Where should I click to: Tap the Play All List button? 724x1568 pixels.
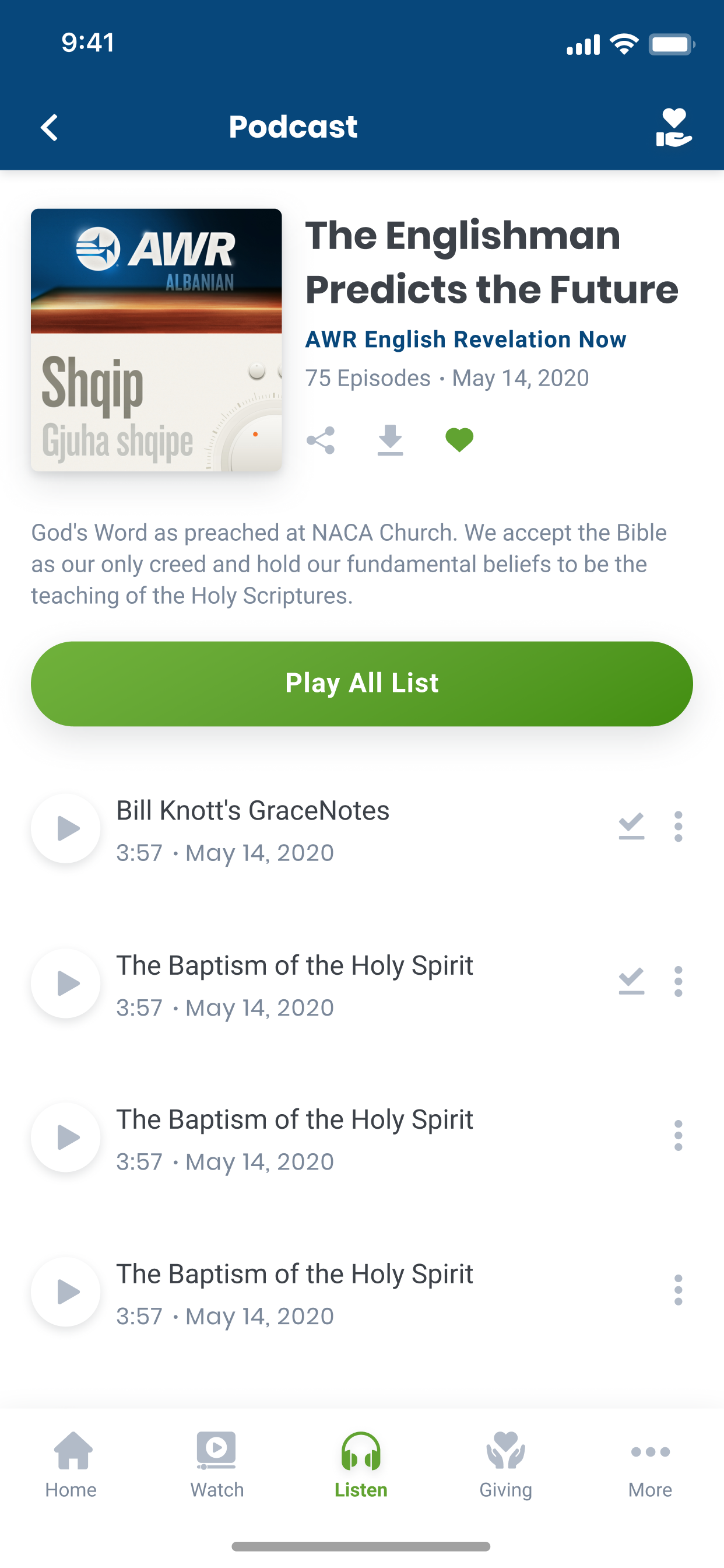[362, 683]
